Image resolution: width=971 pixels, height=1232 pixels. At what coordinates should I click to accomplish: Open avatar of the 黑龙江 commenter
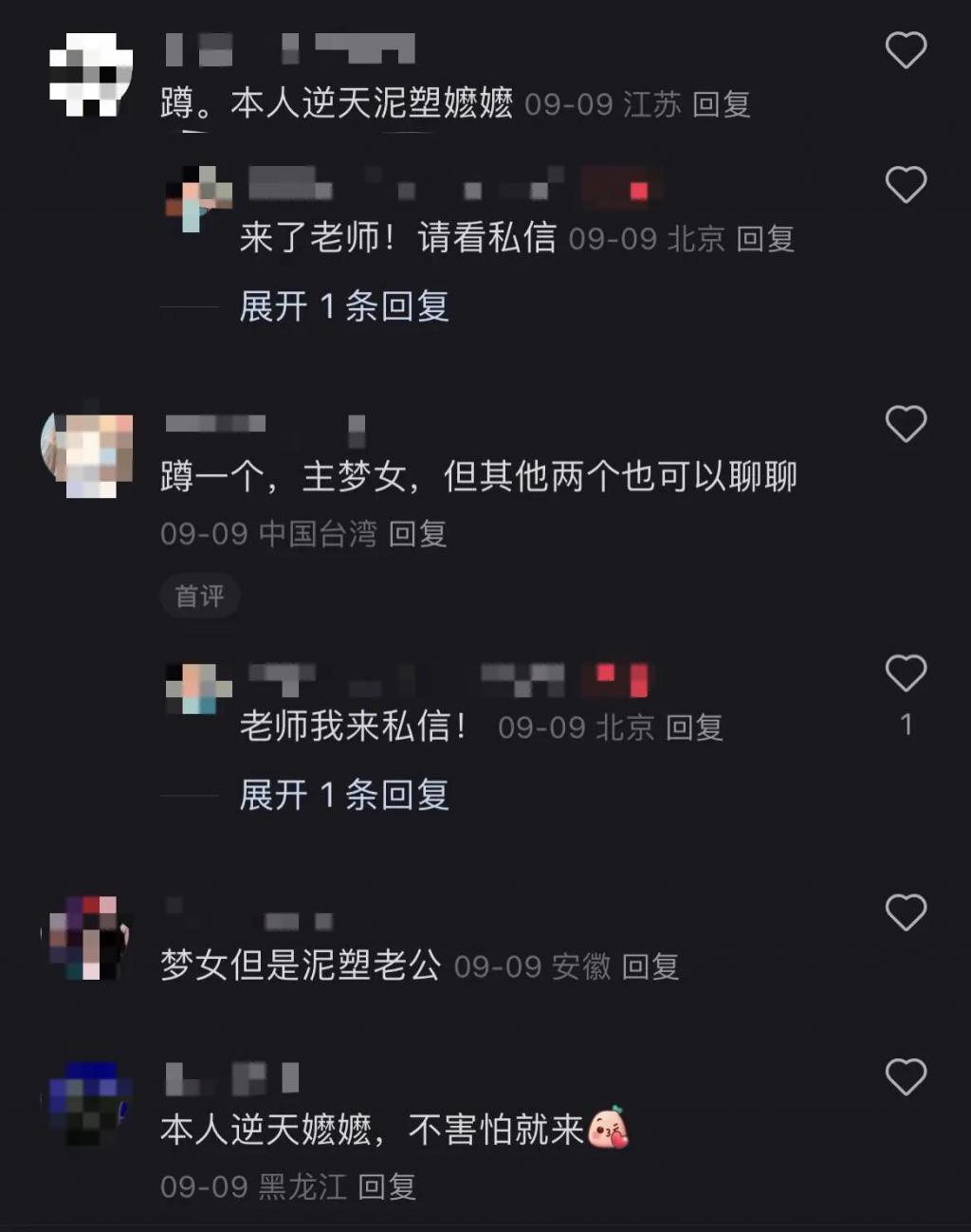click(88, 1103)
